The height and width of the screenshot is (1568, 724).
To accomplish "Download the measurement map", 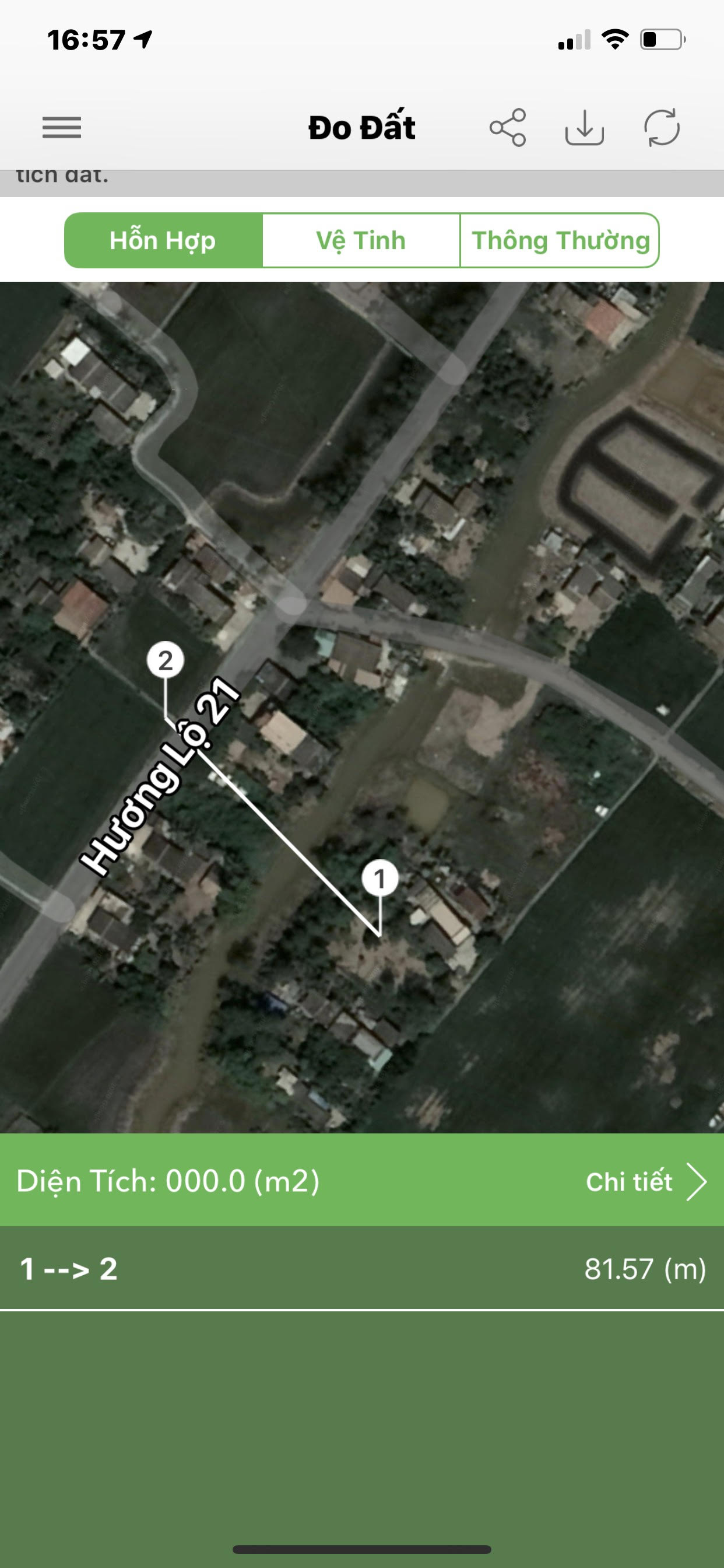I will (584, 128).
